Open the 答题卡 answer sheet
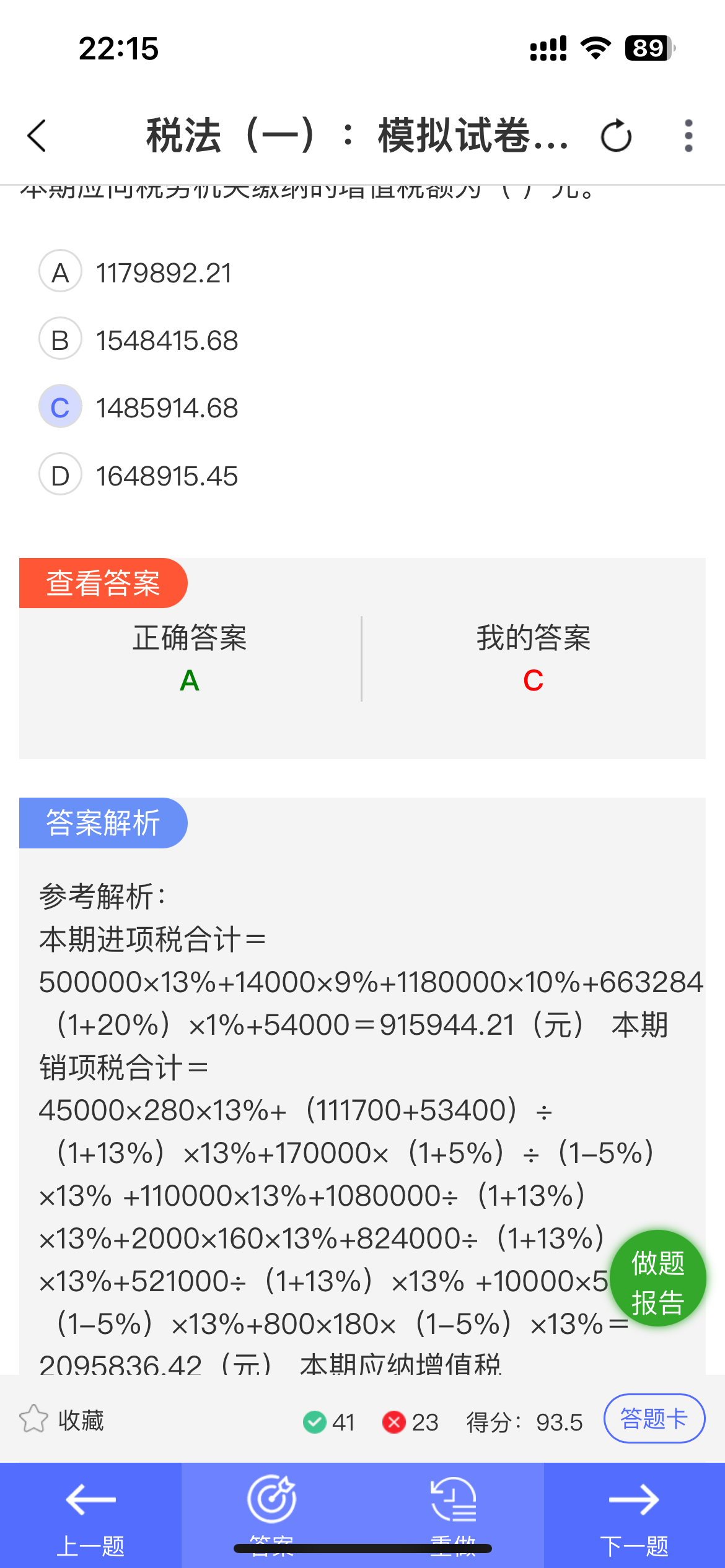This screenshot has width=725, height=1568. click(654, 1419)
